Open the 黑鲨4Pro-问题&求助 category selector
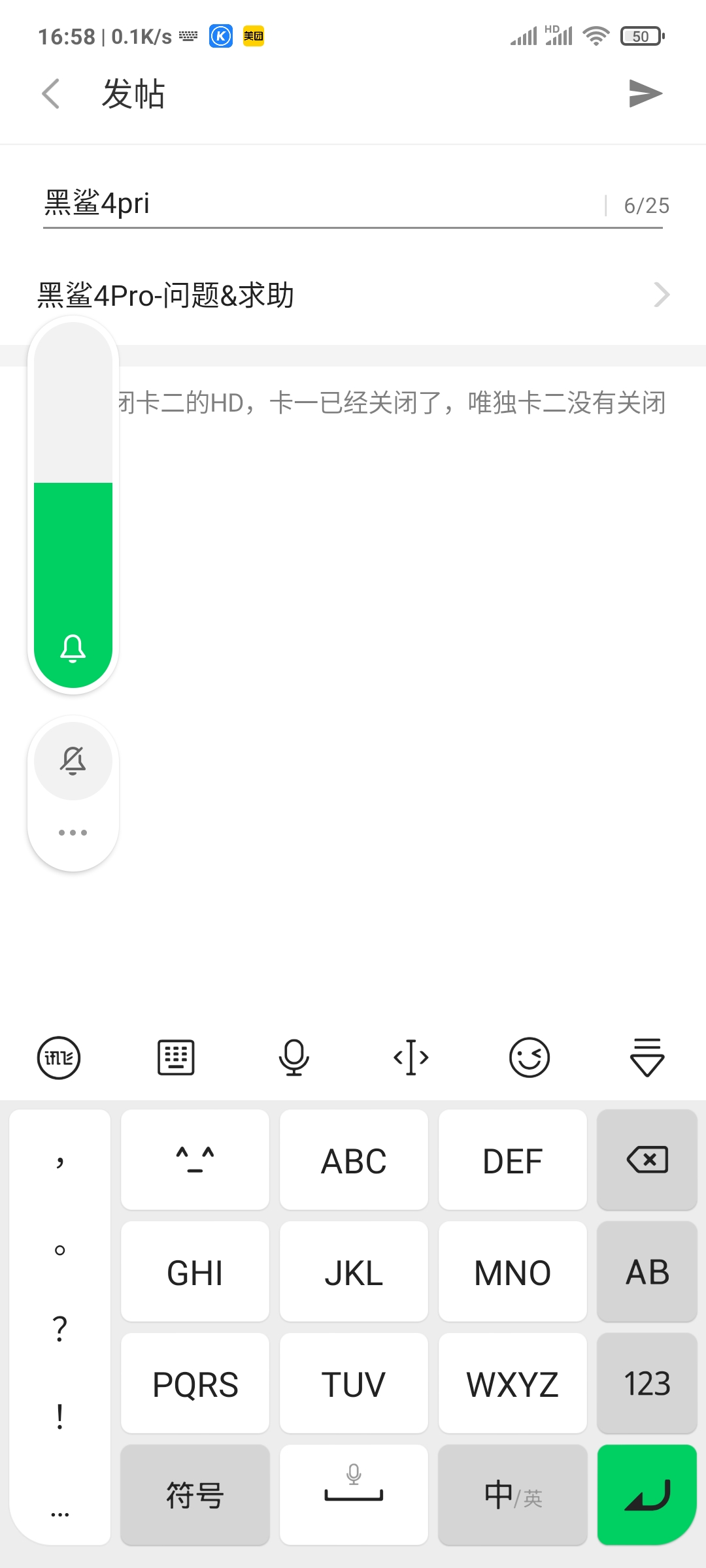Viewport: 706px width, 1568px height. click(x=353, y=295)
